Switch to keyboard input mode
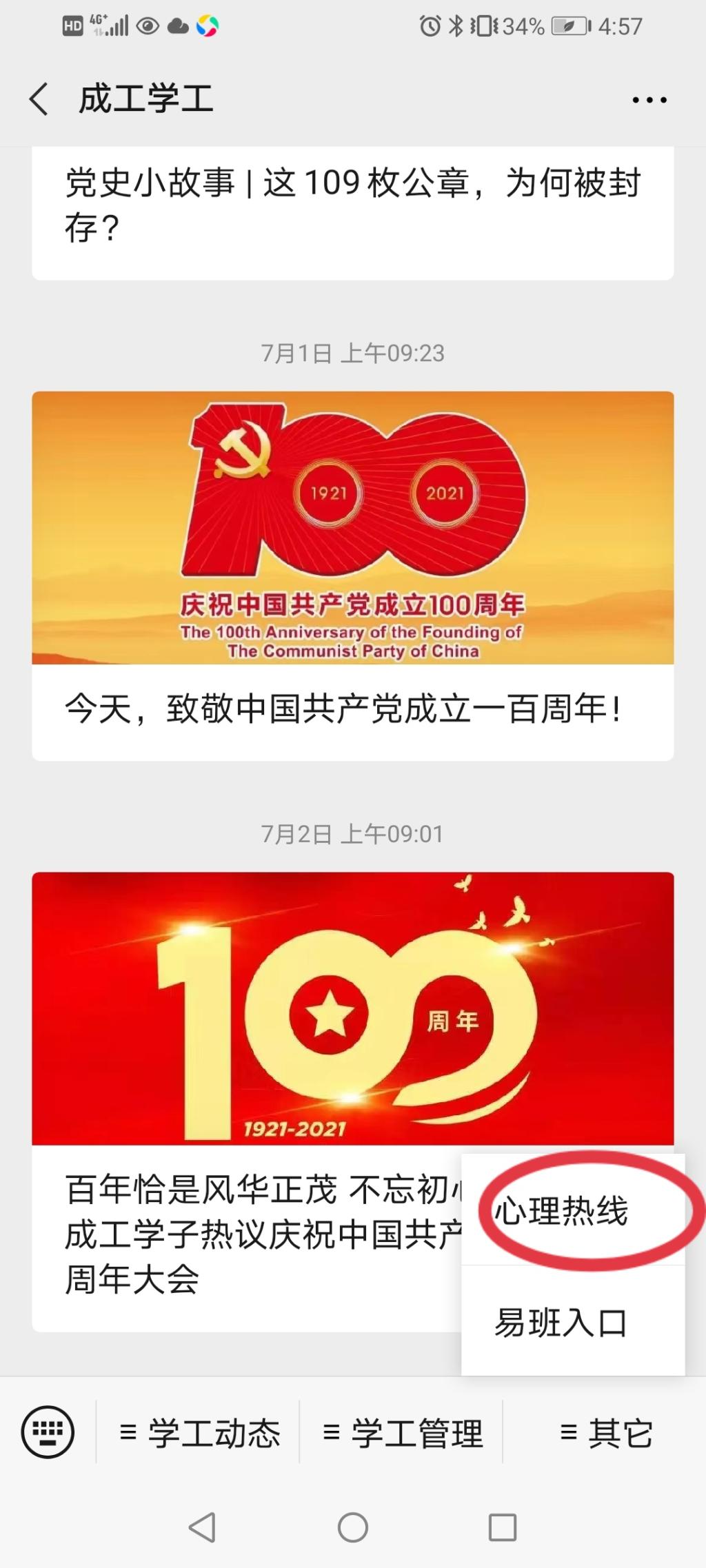 (48, 1432)
